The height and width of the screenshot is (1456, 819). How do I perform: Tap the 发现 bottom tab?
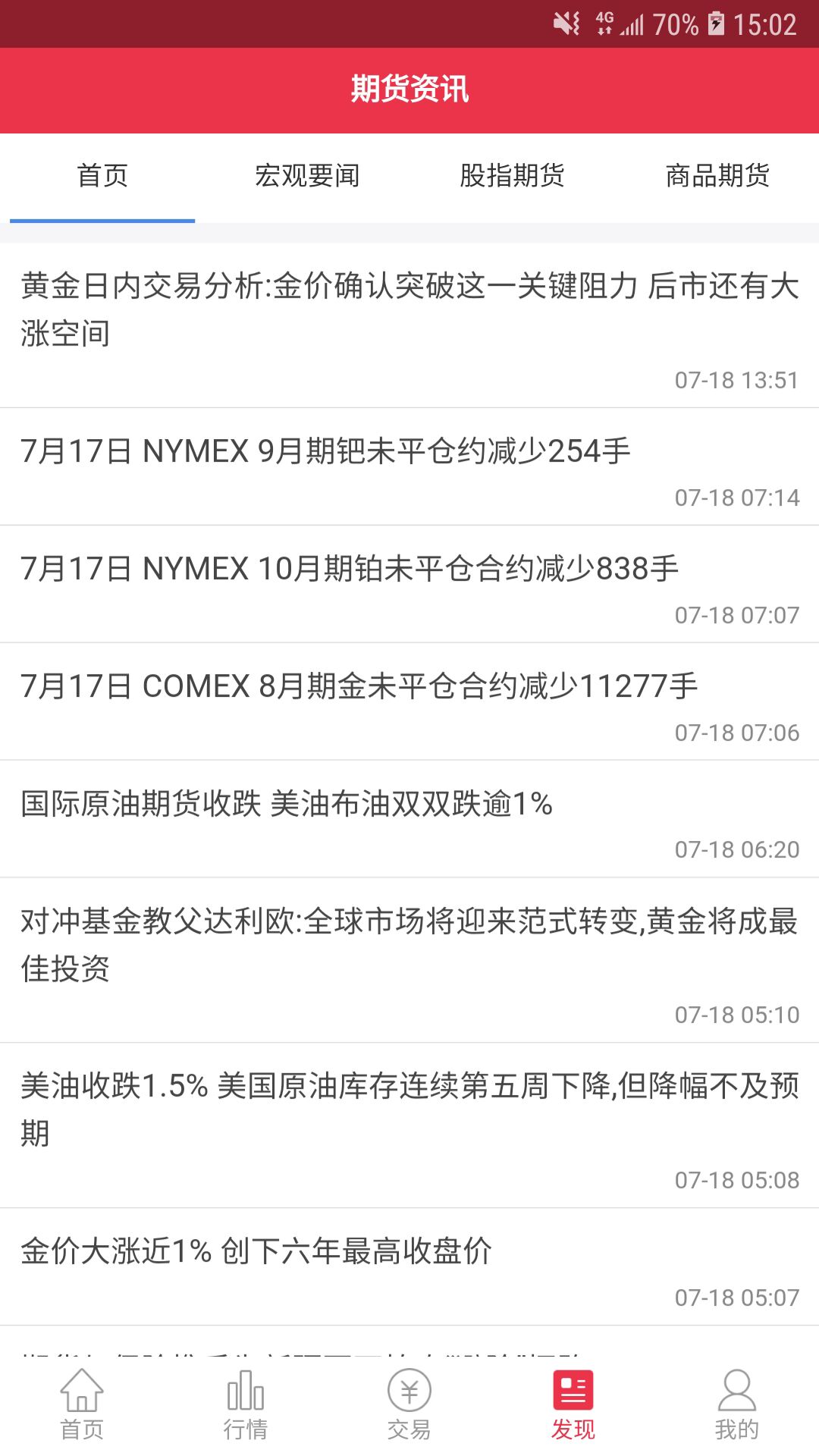click(573, 1404)
